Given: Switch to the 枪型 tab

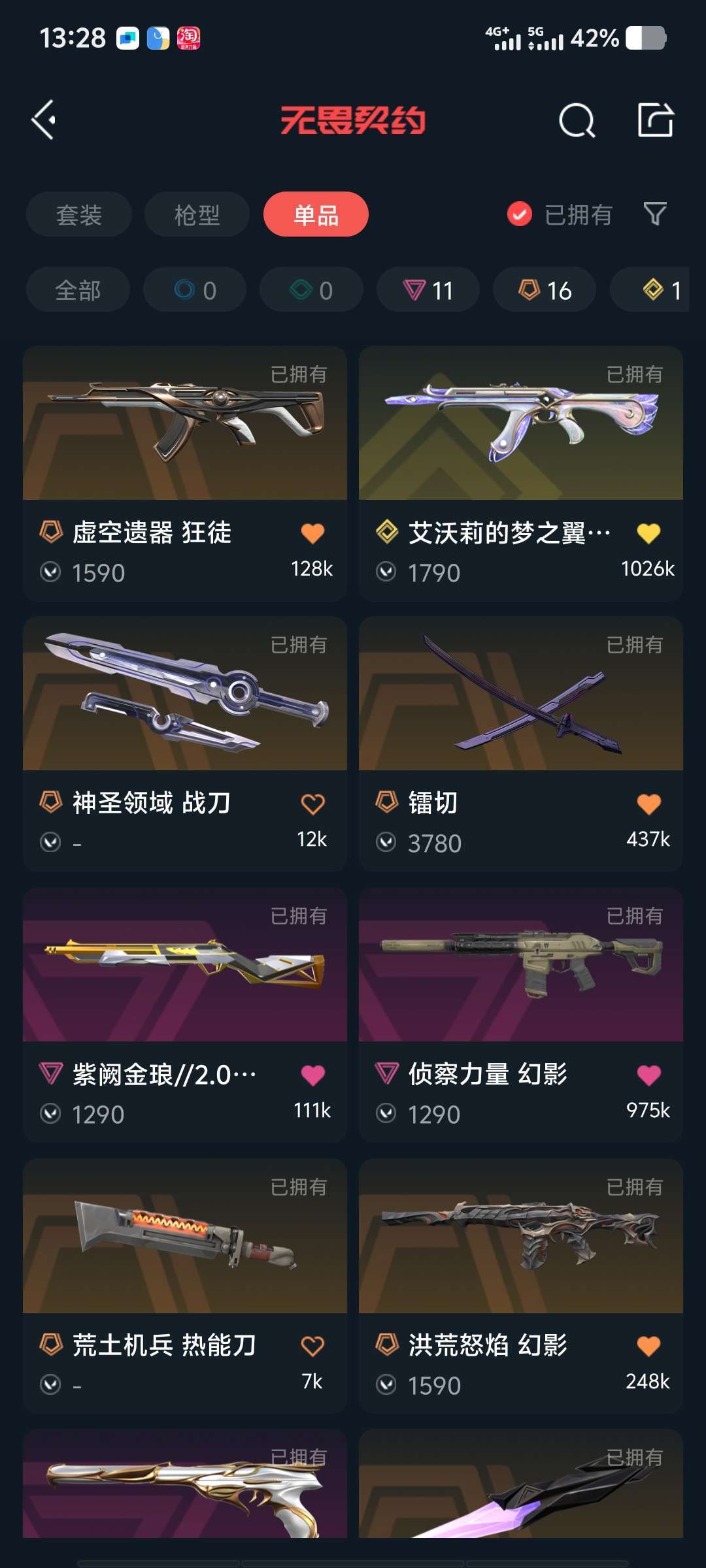Looking at the screenshot, I should point(197,214).
